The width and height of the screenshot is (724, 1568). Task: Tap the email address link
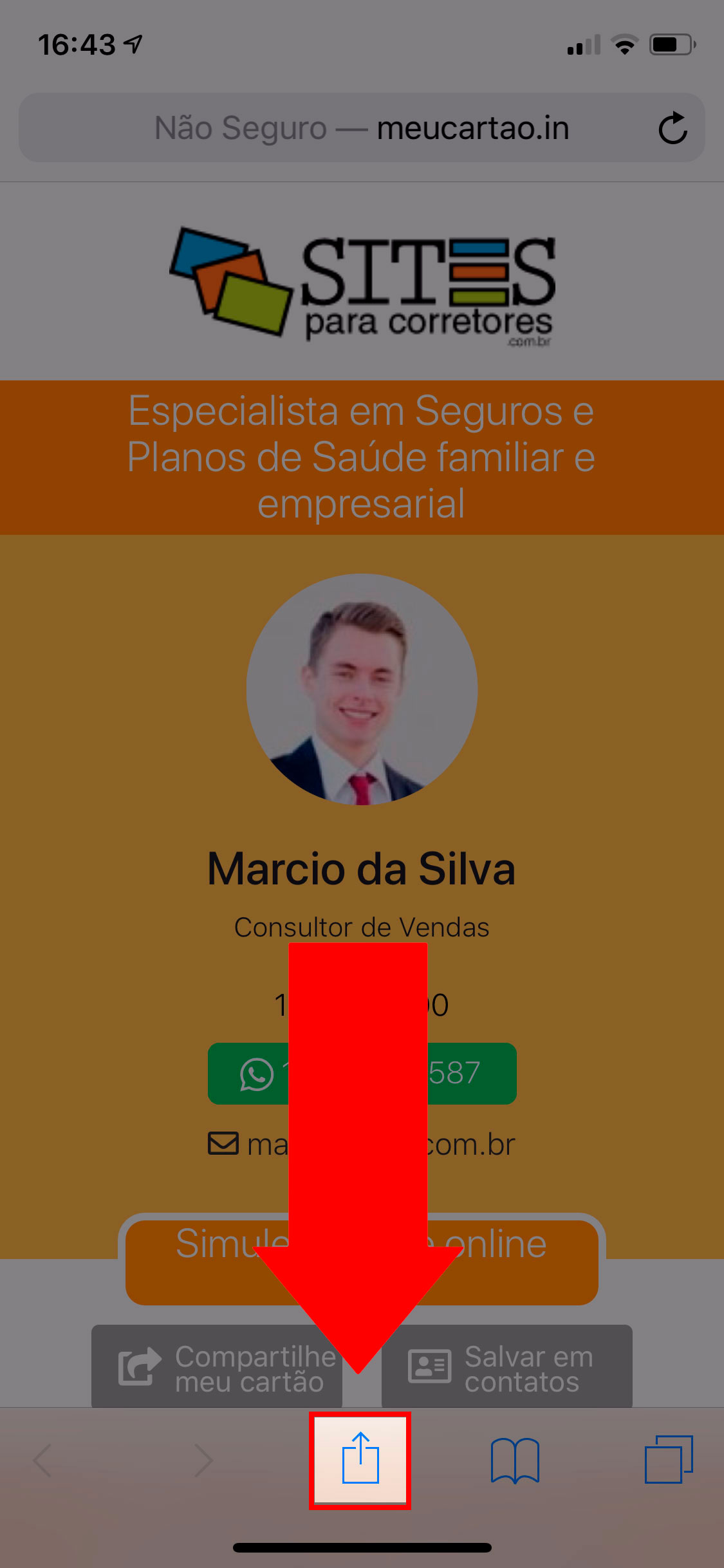[x=470, y=1144]
